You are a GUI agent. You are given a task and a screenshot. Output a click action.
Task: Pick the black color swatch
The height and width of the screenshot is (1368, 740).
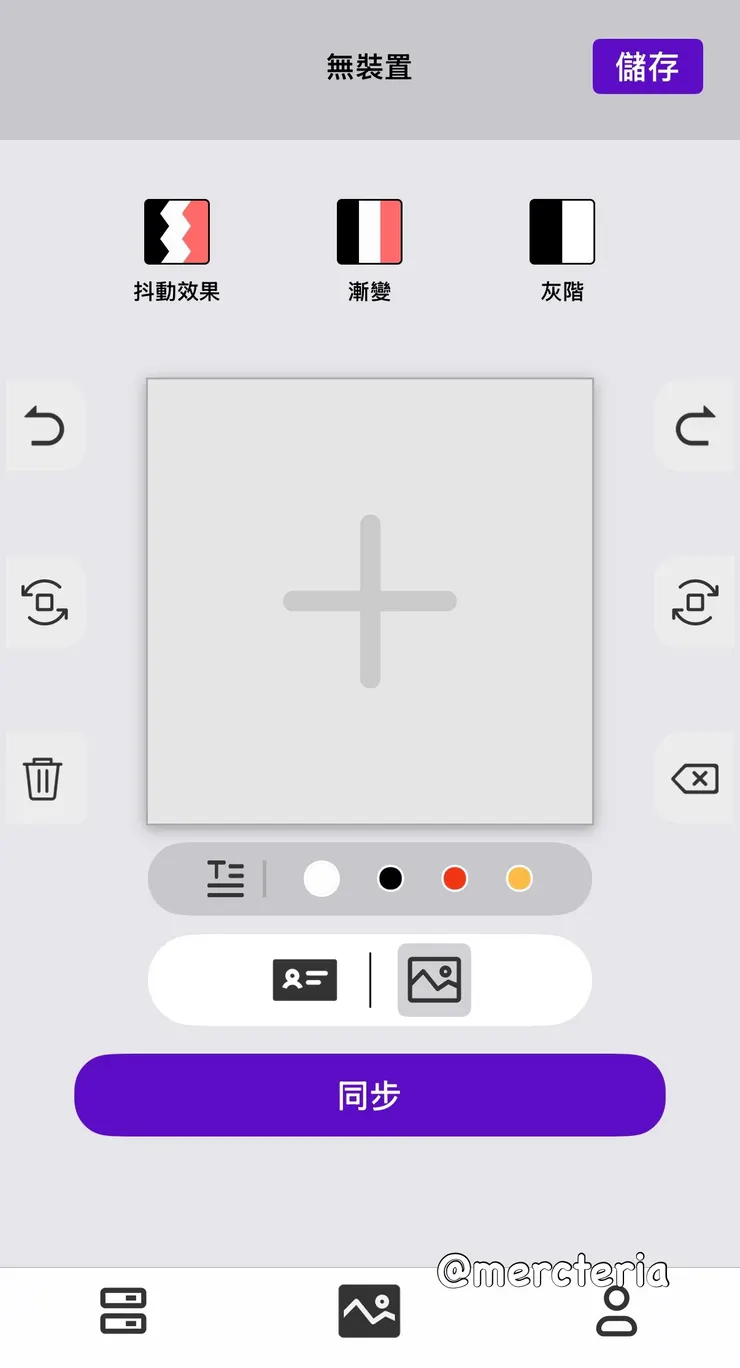point(390,879)
